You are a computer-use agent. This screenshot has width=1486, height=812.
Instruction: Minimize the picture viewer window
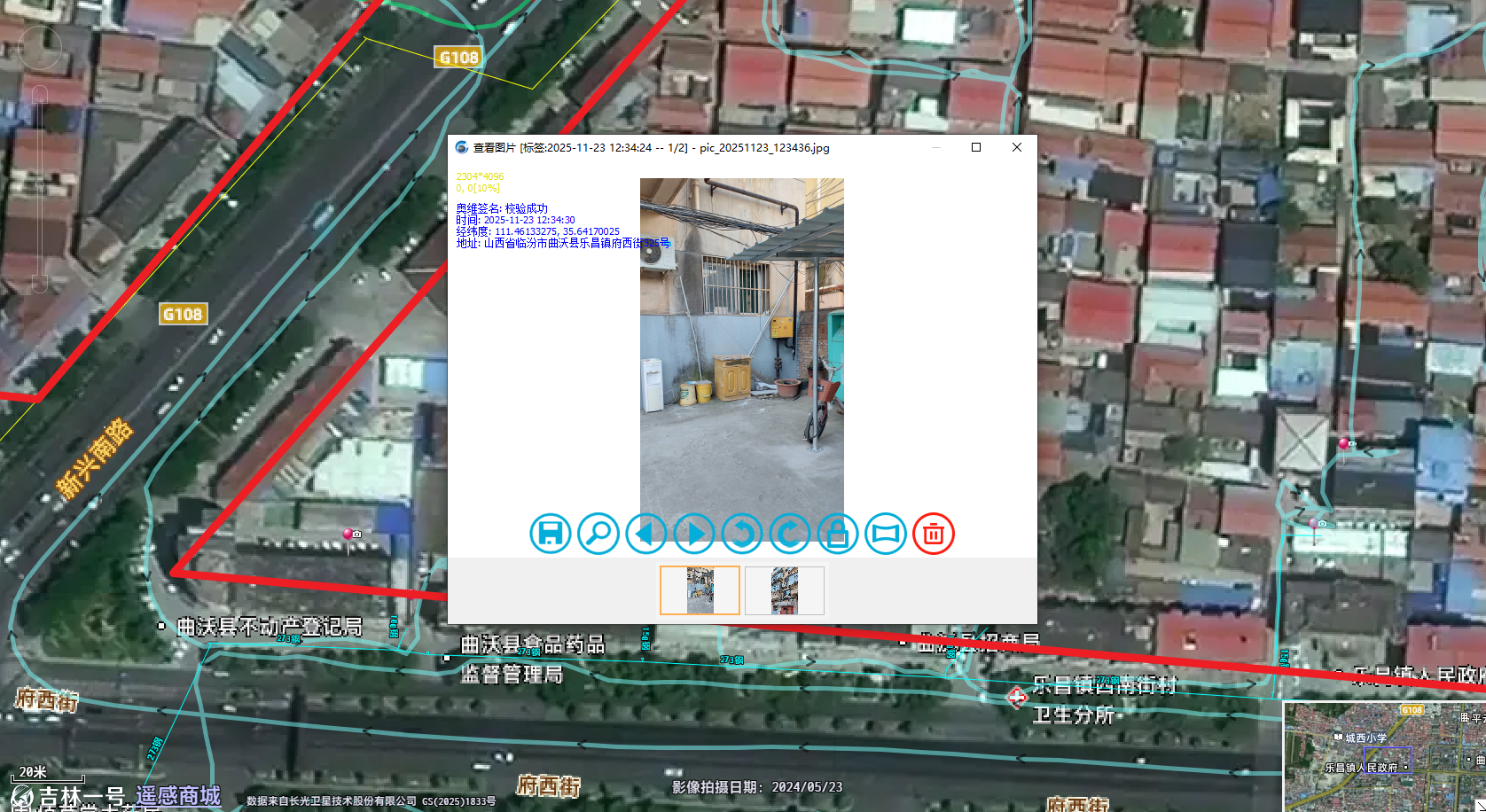(x=935, y=147)
